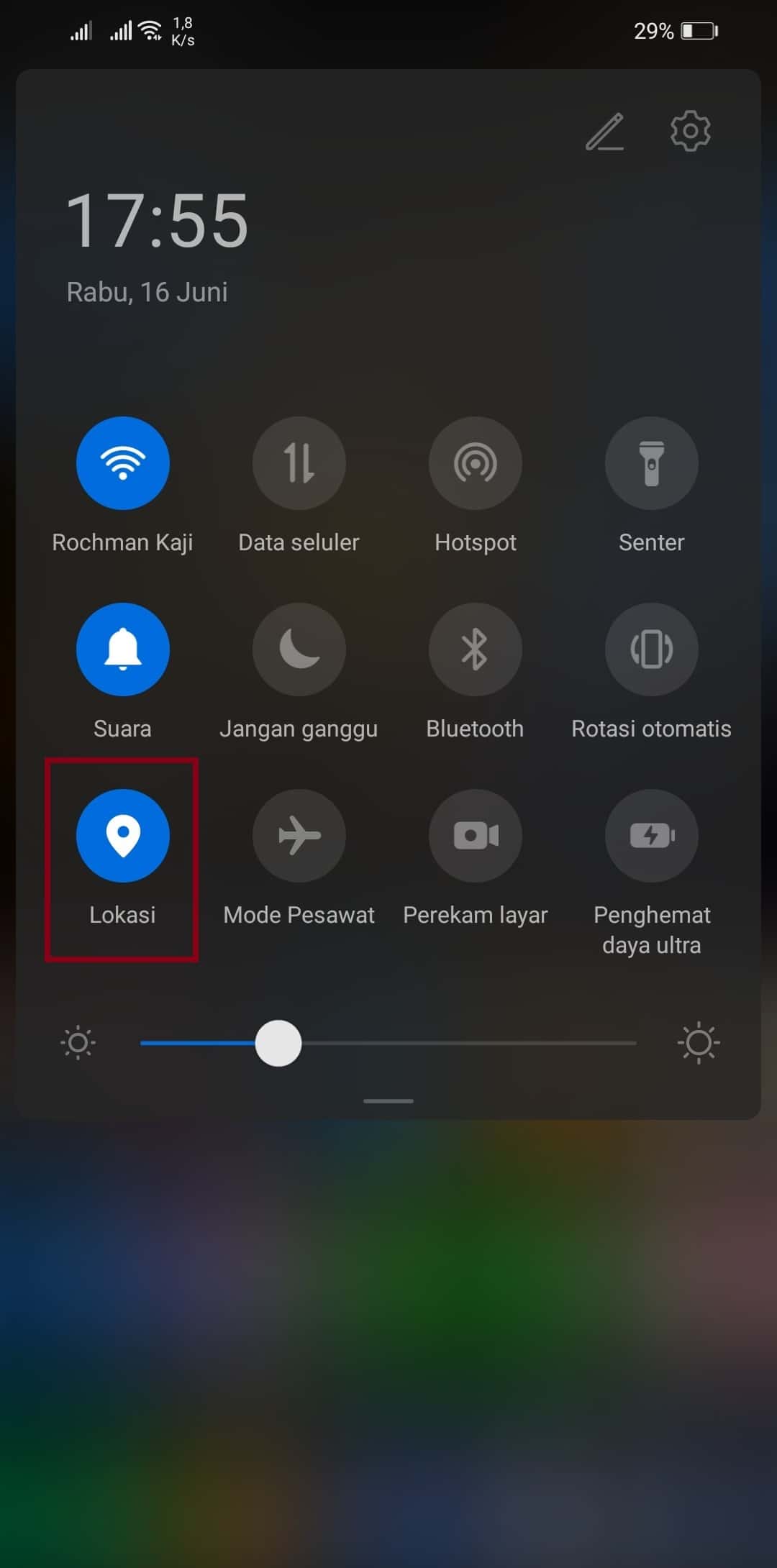777x1568 pixels.
Task: Start Perekam layar
Action: click(475, 836)
